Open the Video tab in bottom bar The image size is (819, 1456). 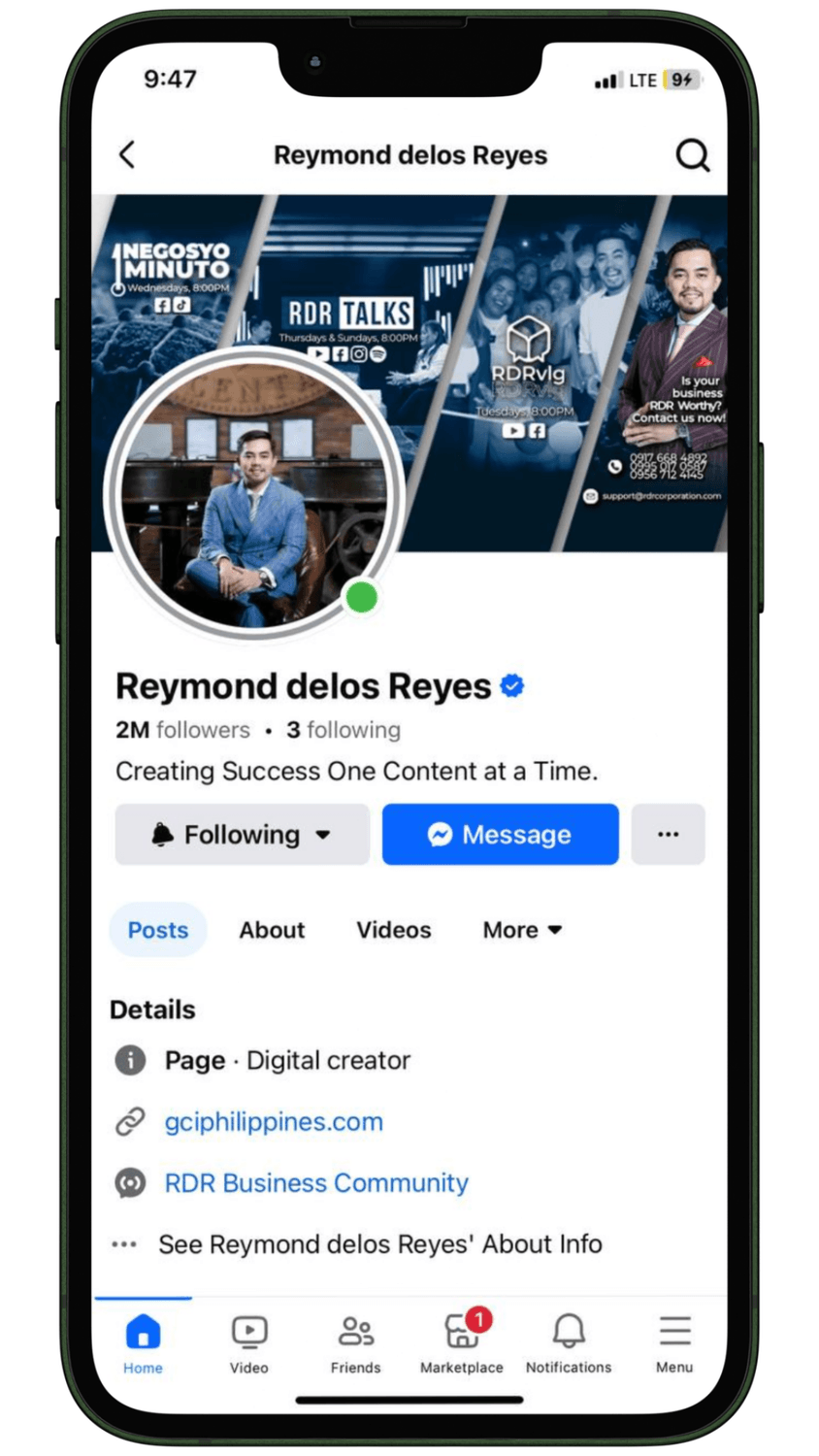tap(249, 1343)
